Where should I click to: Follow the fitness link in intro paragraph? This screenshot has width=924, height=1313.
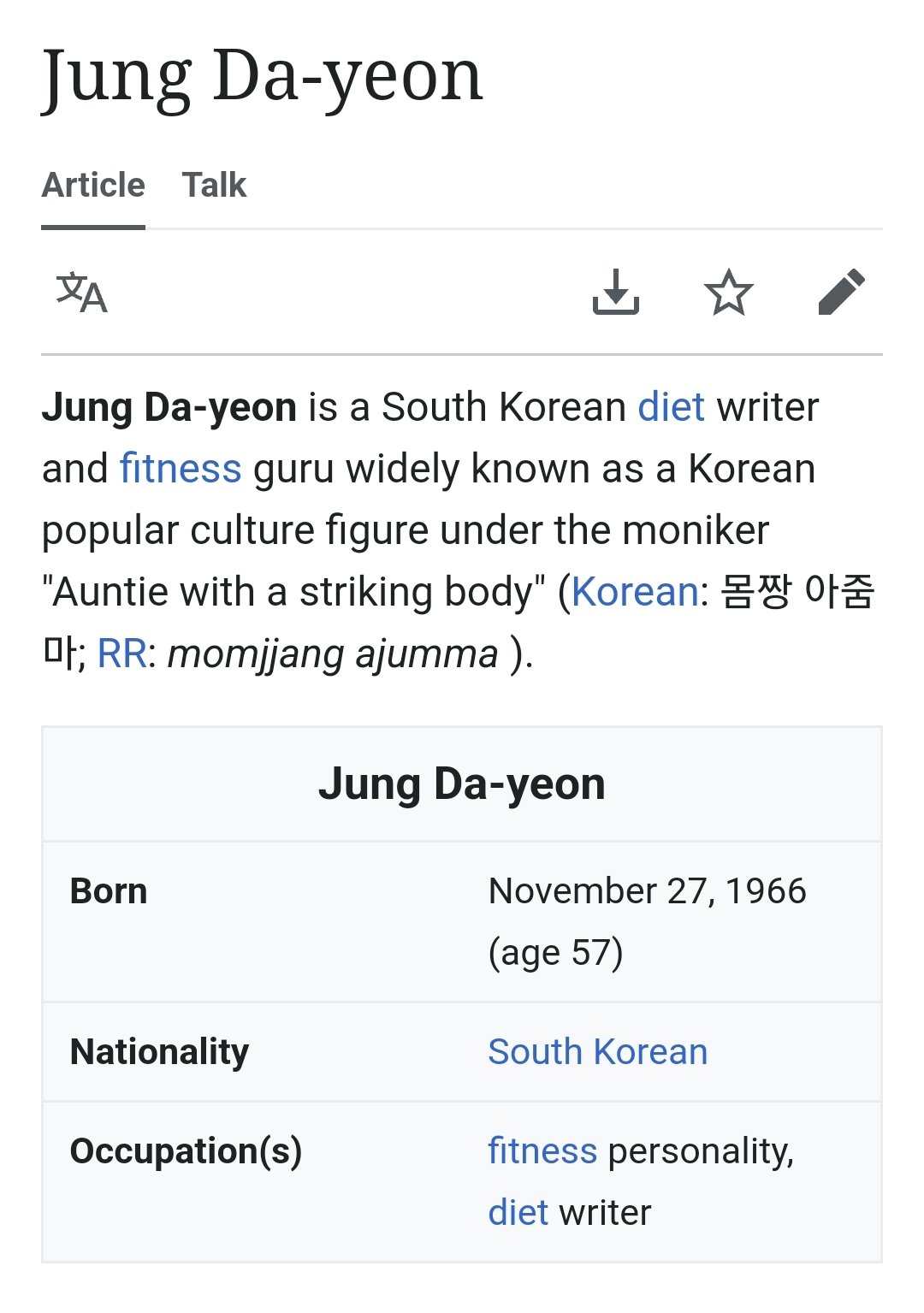pyautogui.click(x=181, y=469)
